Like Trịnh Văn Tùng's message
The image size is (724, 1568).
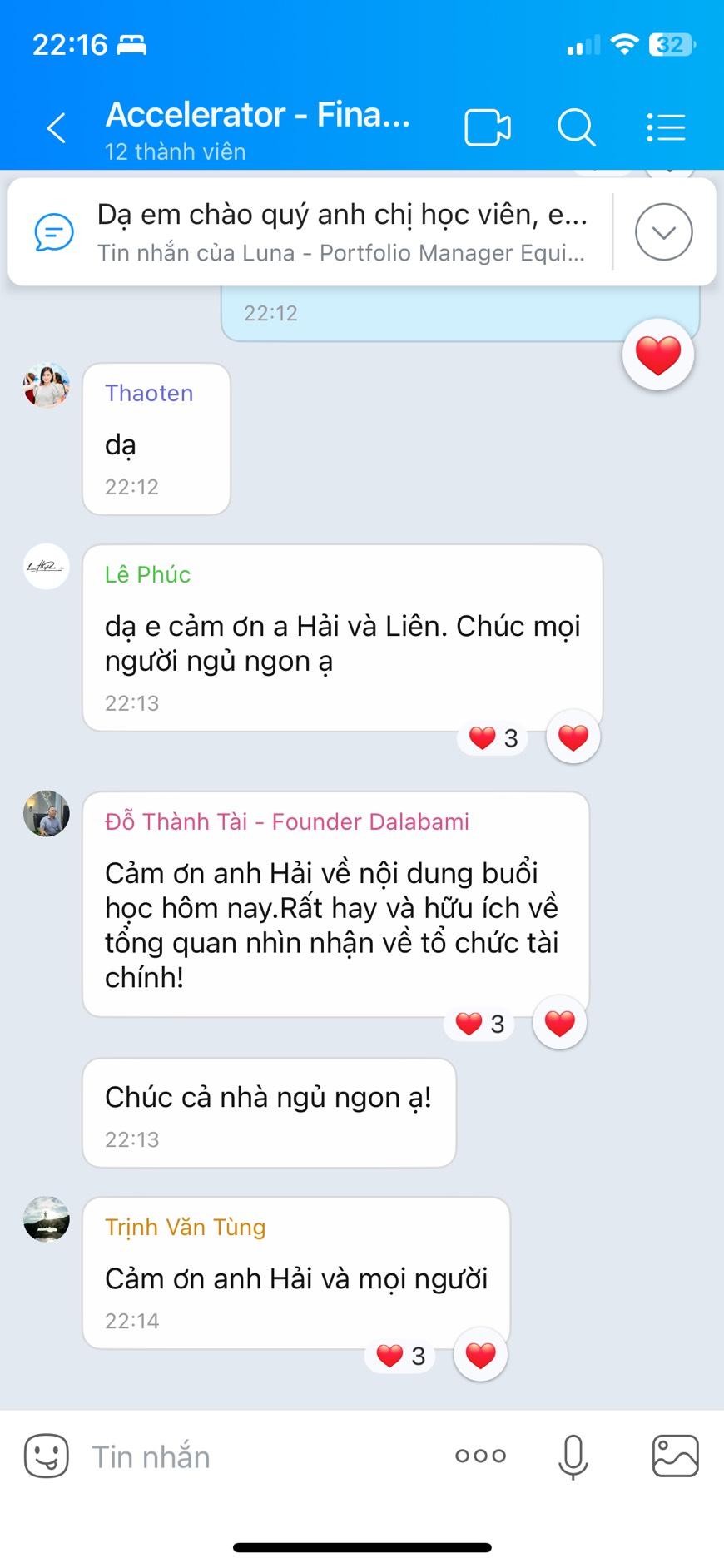[480, 1355]
